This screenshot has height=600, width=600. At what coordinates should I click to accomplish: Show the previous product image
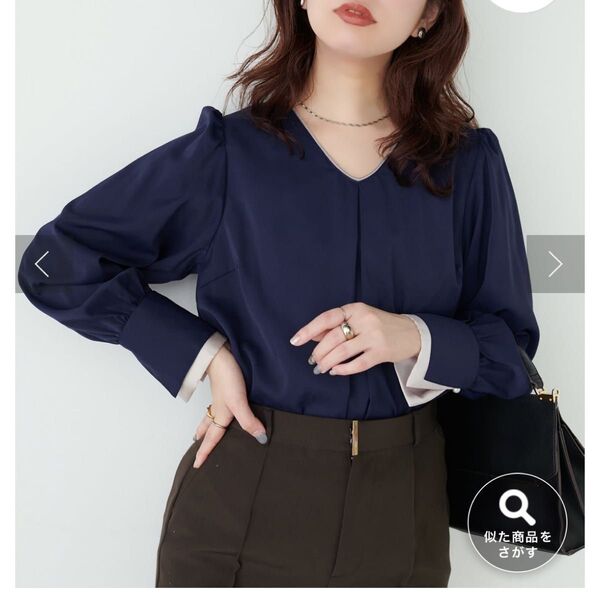point(41,264)
